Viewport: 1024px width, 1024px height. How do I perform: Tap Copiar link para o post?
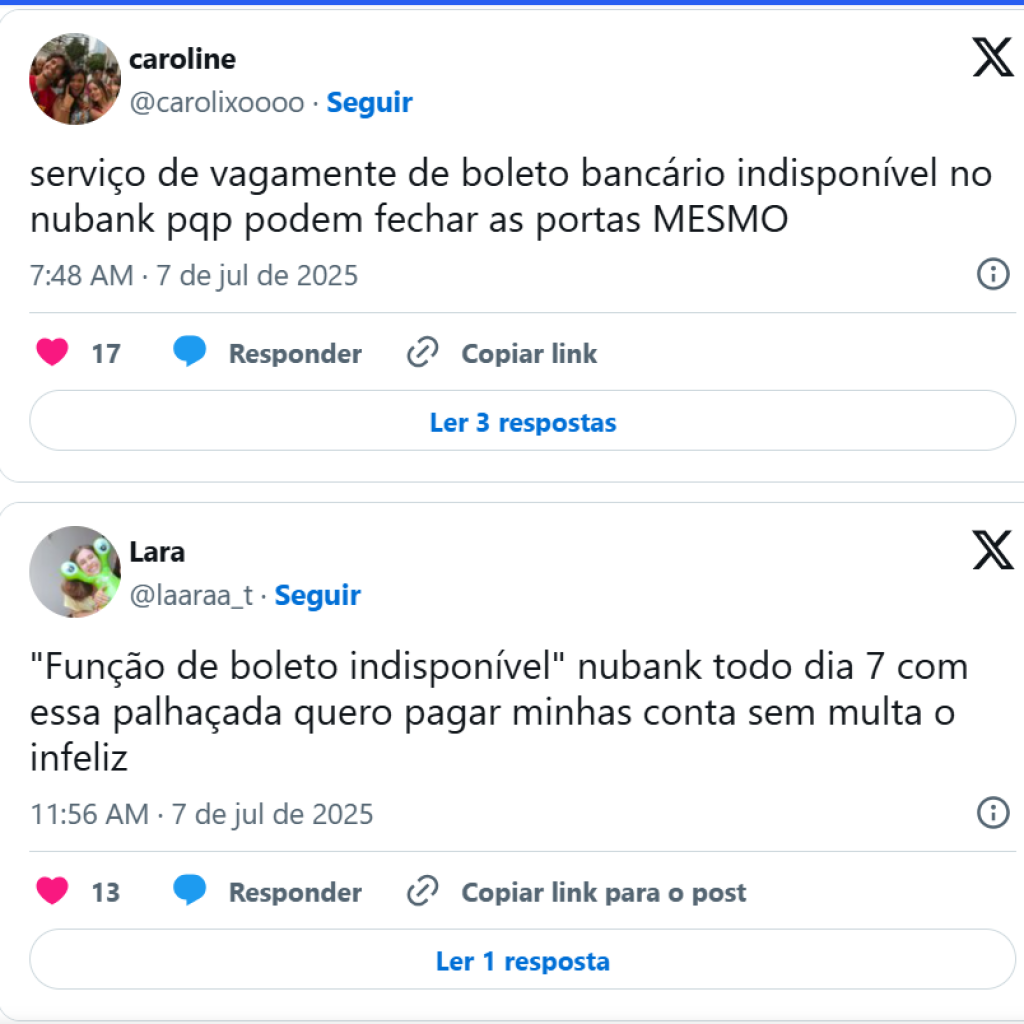point(577,892)
